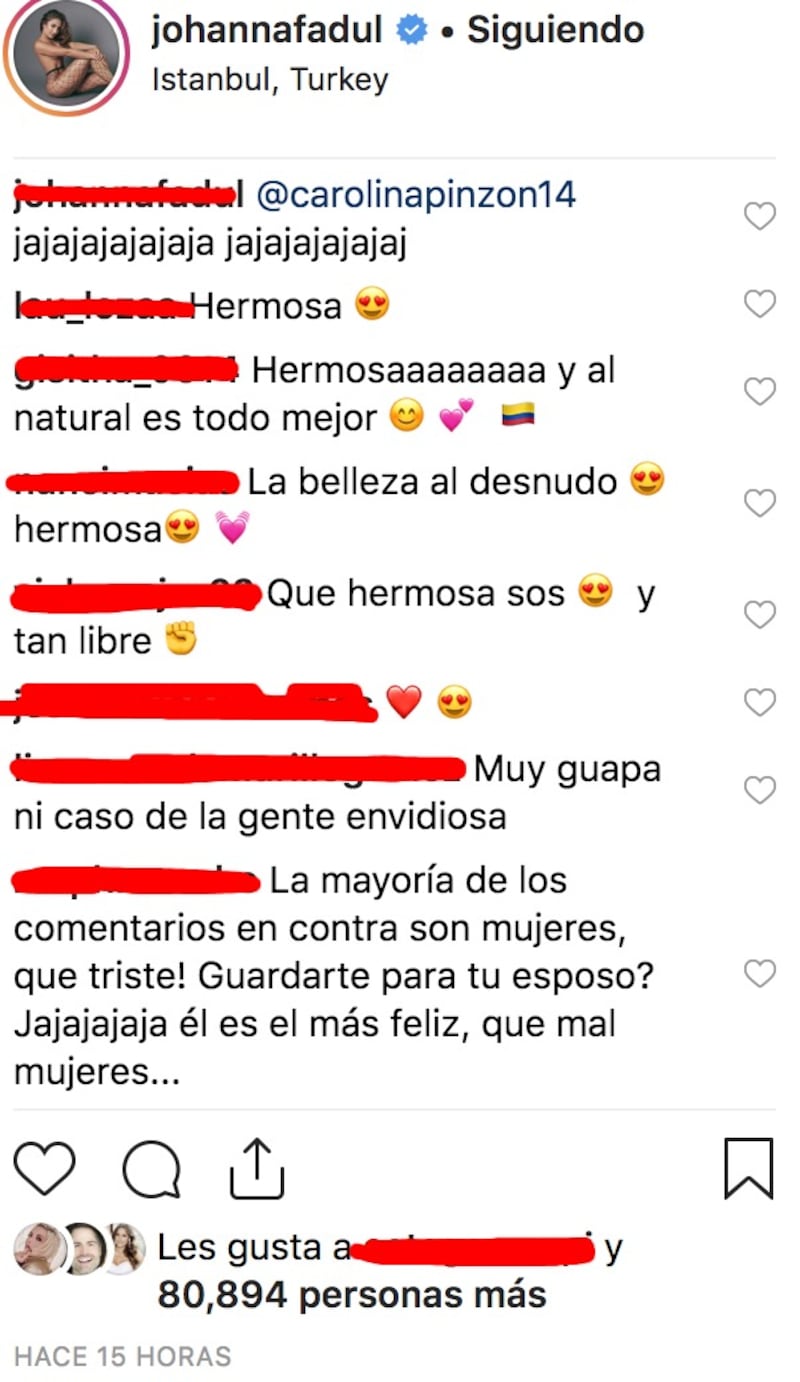
Task: Open johannafadul's profile picture
Action: click(x=67, y=55)
